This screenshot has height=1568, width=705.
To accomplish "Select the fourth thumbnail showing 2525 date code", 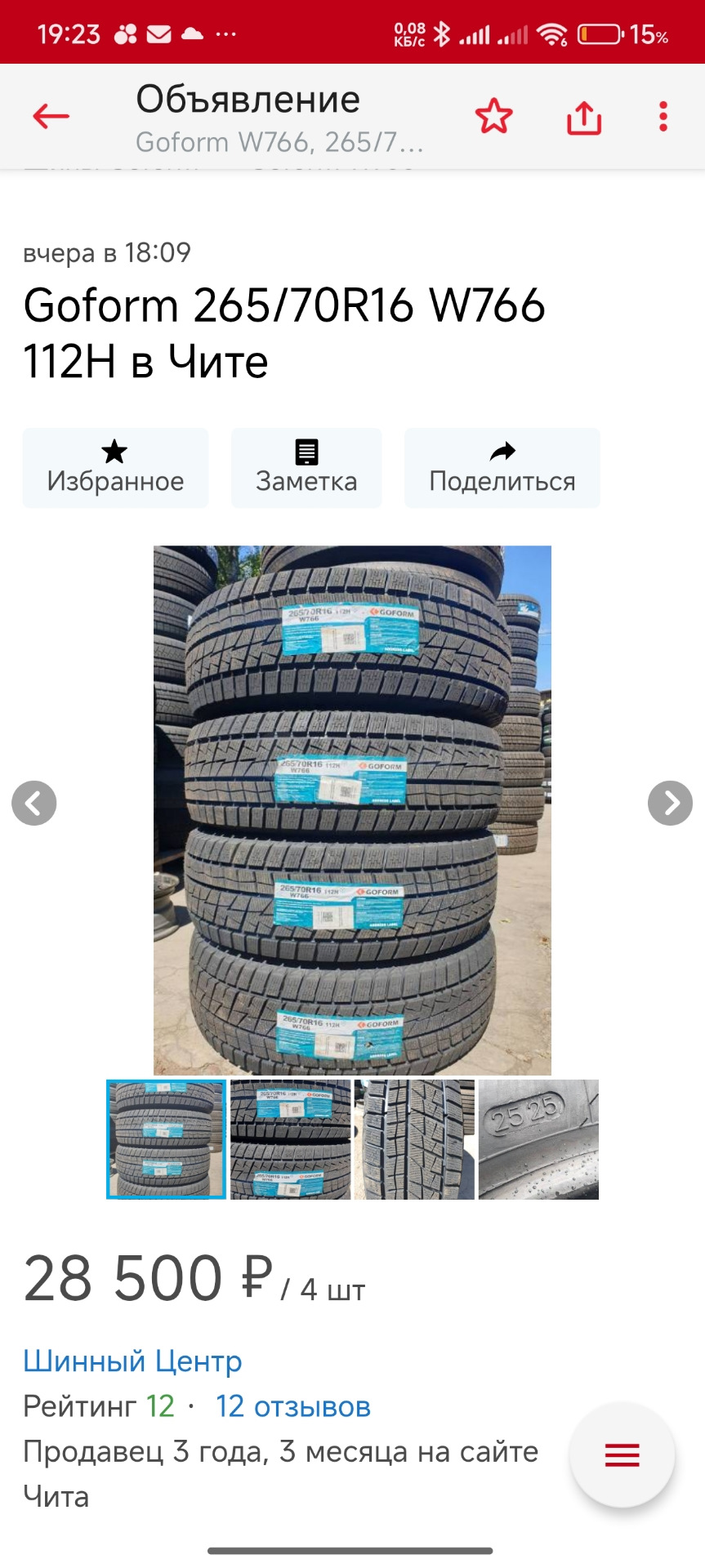I will [x=538, y=1139].
